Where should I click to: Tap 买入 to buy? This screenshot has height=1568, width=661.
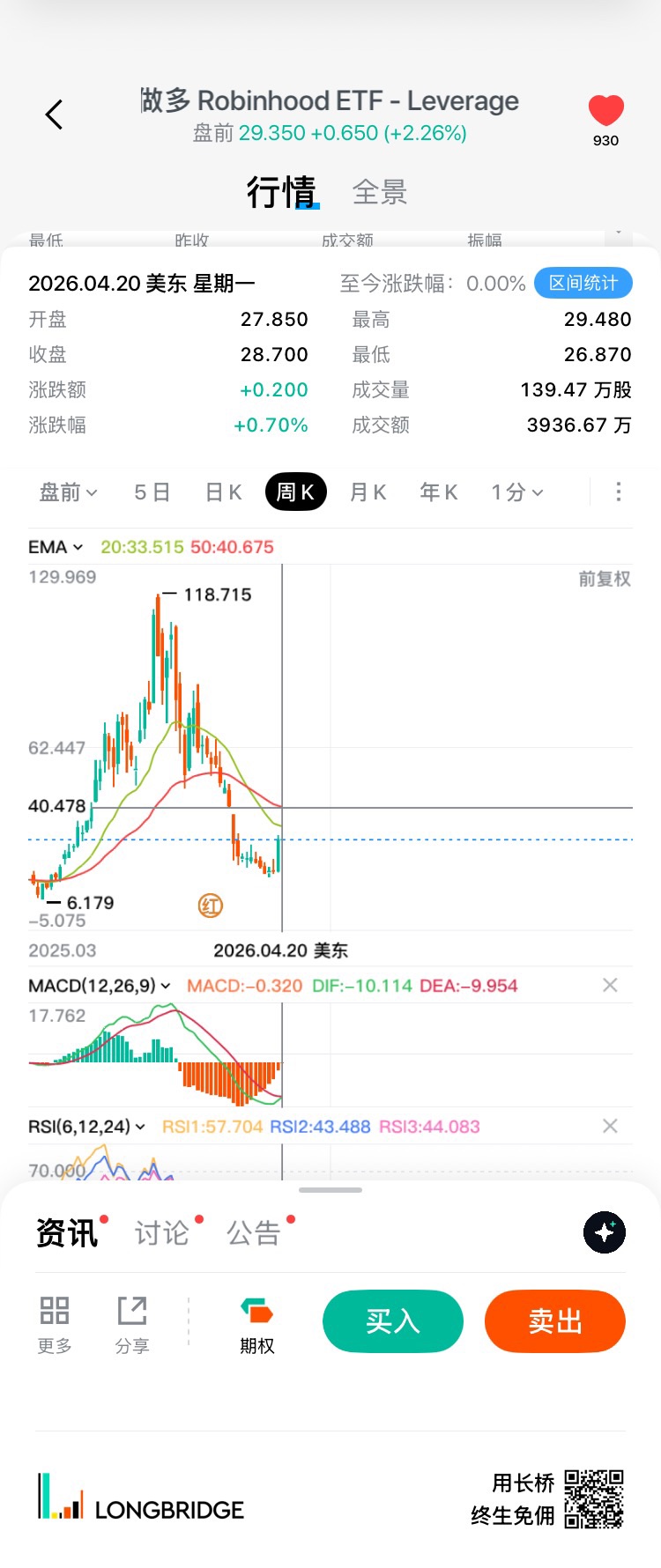pos(393,1321)
